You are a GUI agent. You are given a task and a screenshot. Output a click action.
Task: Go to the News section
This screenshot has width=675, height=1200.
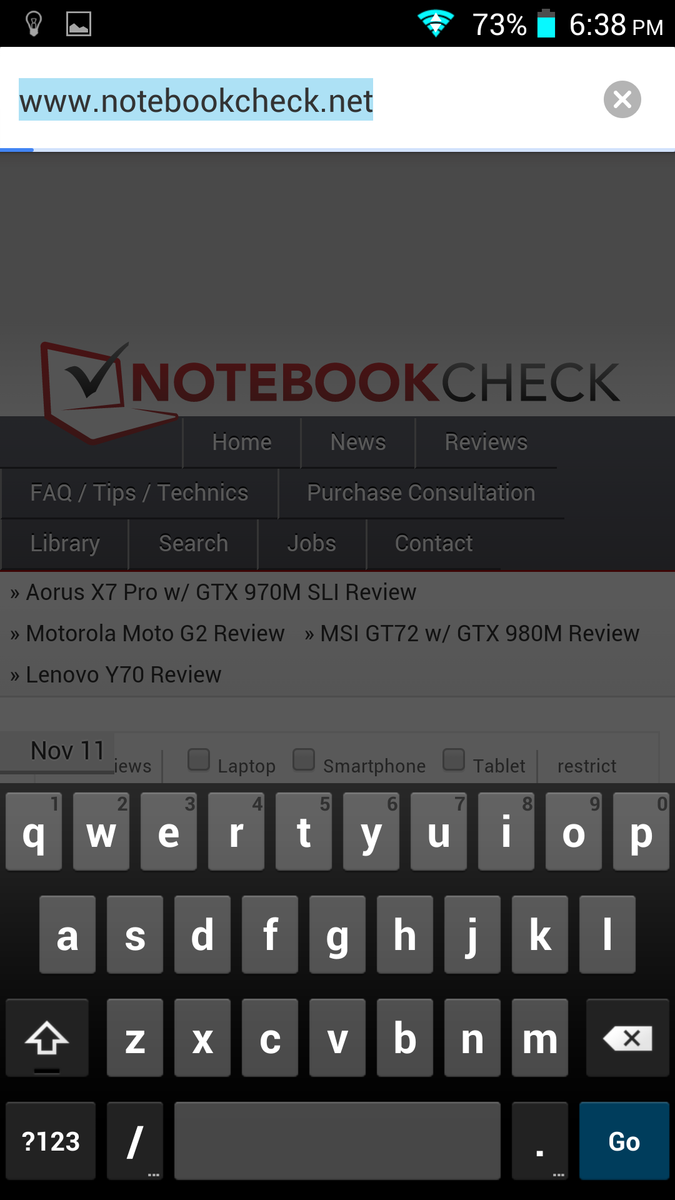[x=358, y=442]
